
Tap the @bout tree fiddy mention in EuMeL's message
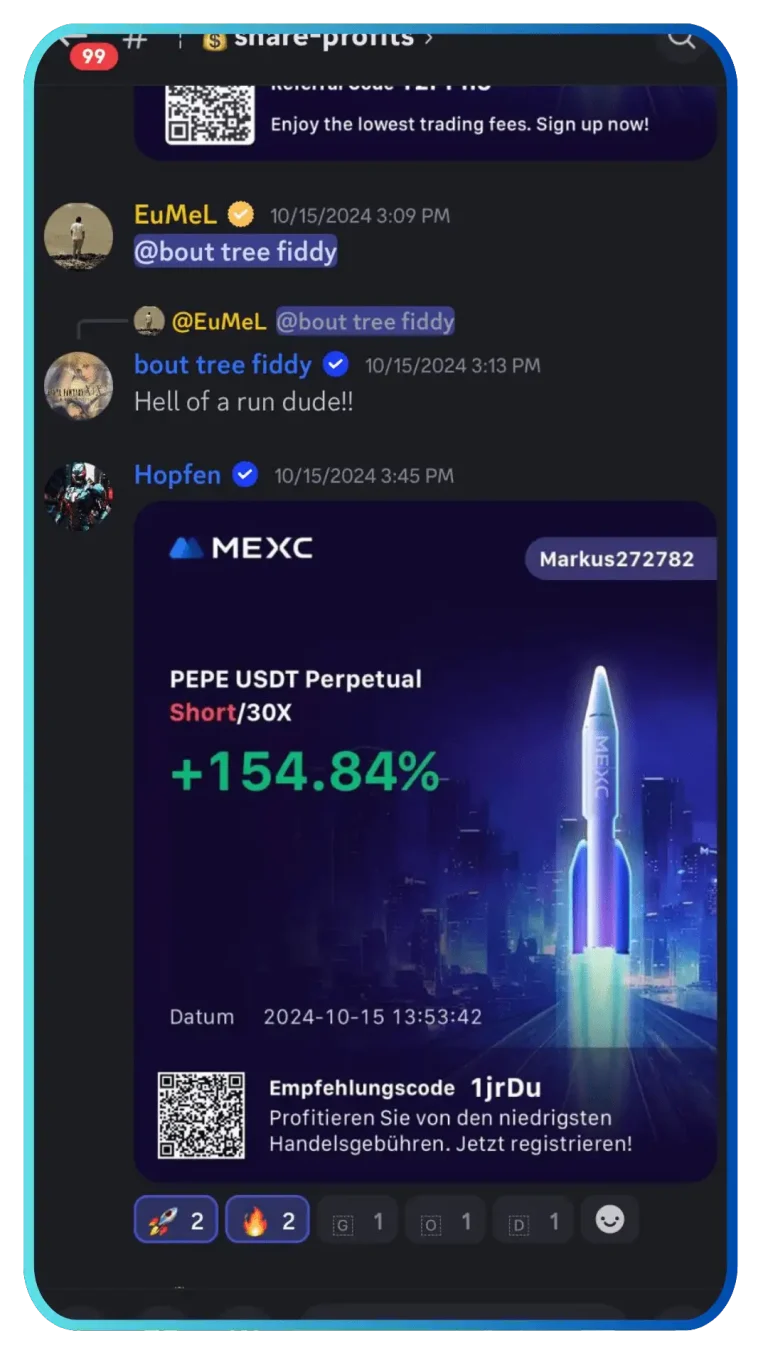(236, 252)
